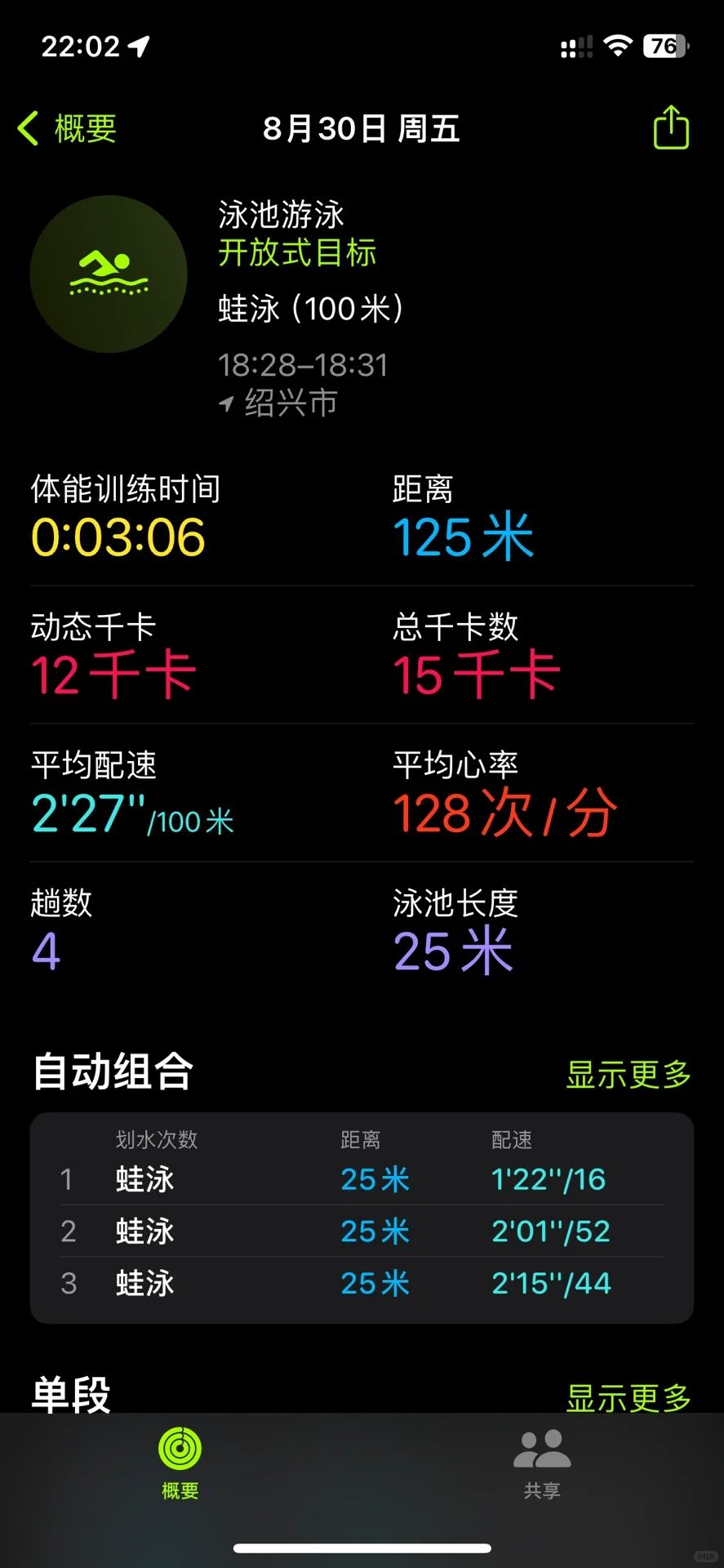Go back to 概要
This screenshot has width=724, height=1568.
click(x=68, y=129)
